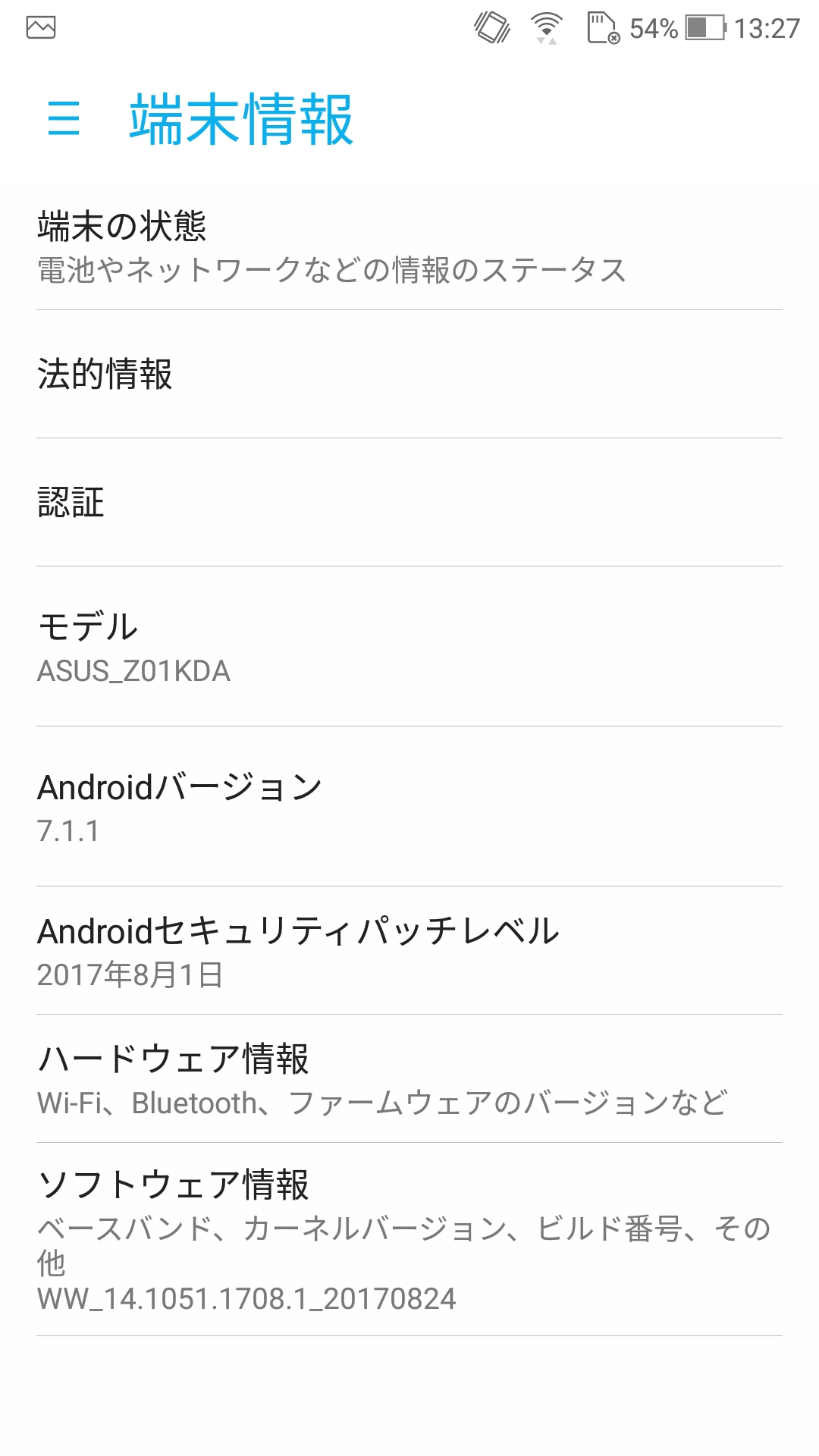The width and height of the screenshot is (819, 1456).
Task: Open 端末の状態 status row
Action: (x=409, y=247)
